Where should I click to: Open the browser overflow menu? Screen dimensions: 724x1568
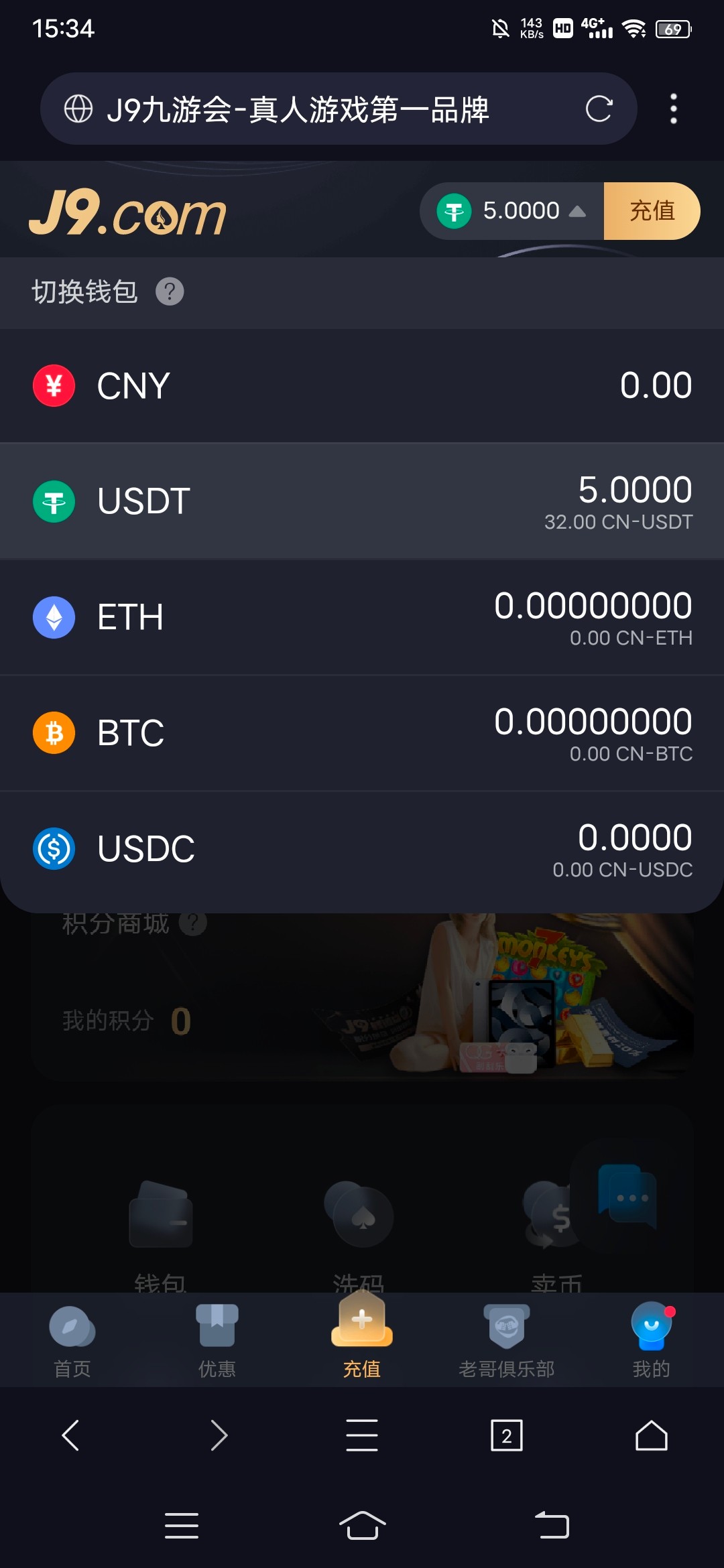673,109
